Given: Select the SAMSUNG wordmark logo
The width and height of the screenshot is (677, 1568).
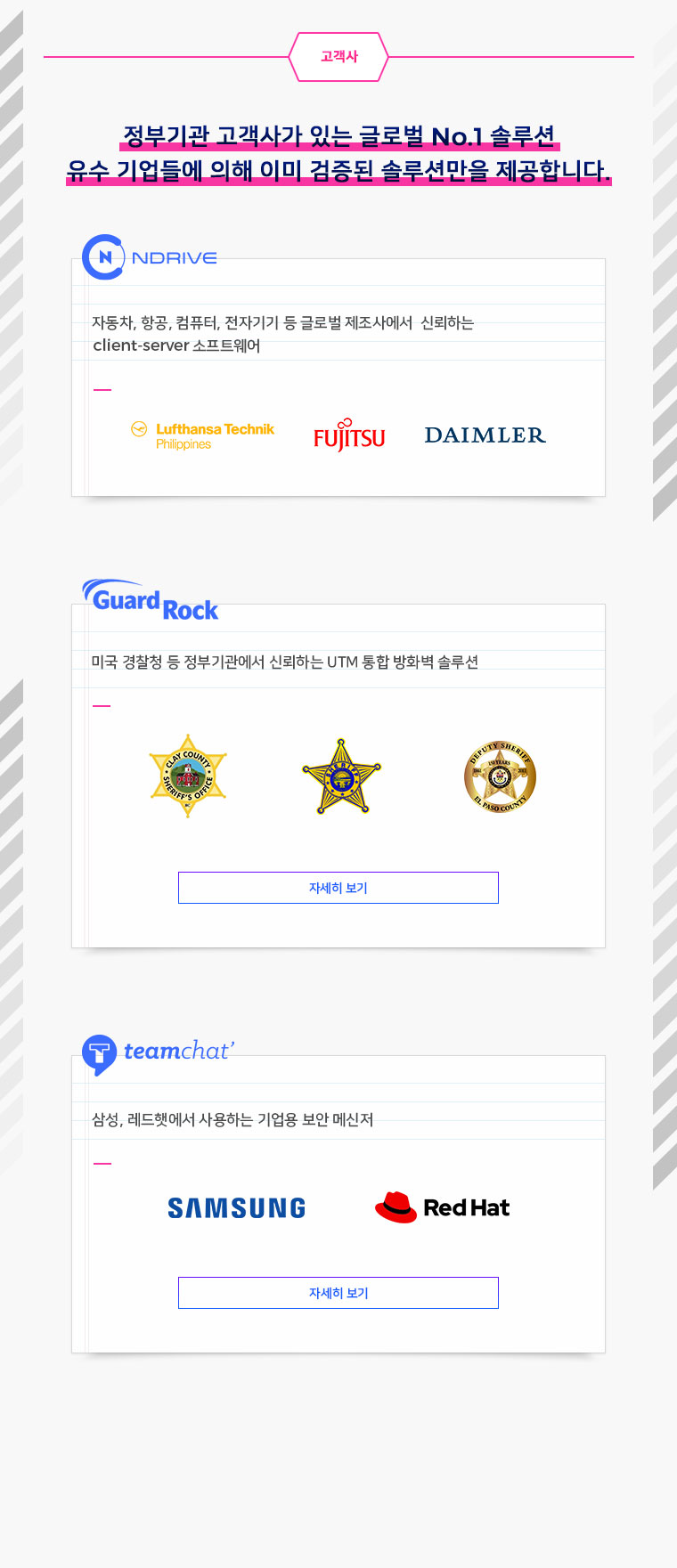Looking at the screenshot, I should (x=235, y=1207).
